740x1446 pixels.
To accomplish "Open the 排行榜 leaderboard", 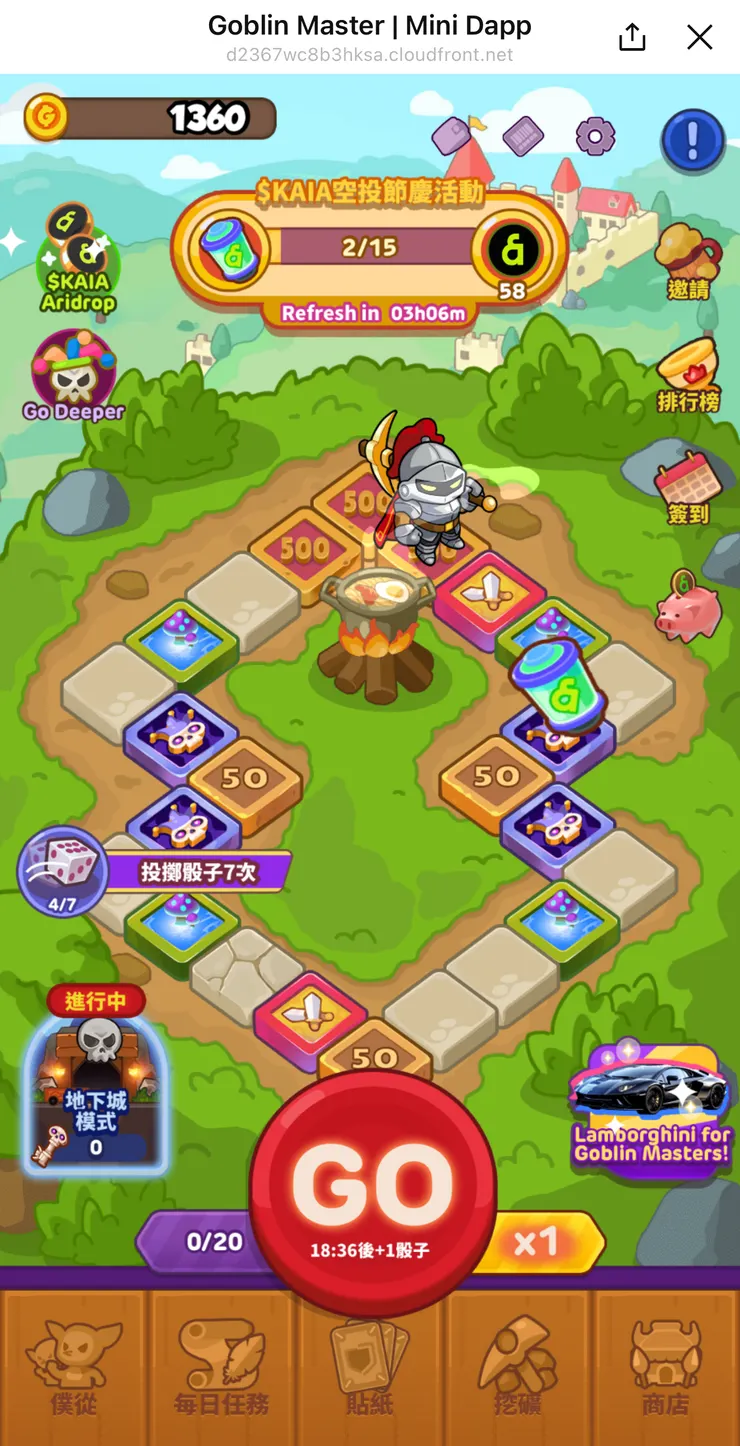I will coord(688,376).
